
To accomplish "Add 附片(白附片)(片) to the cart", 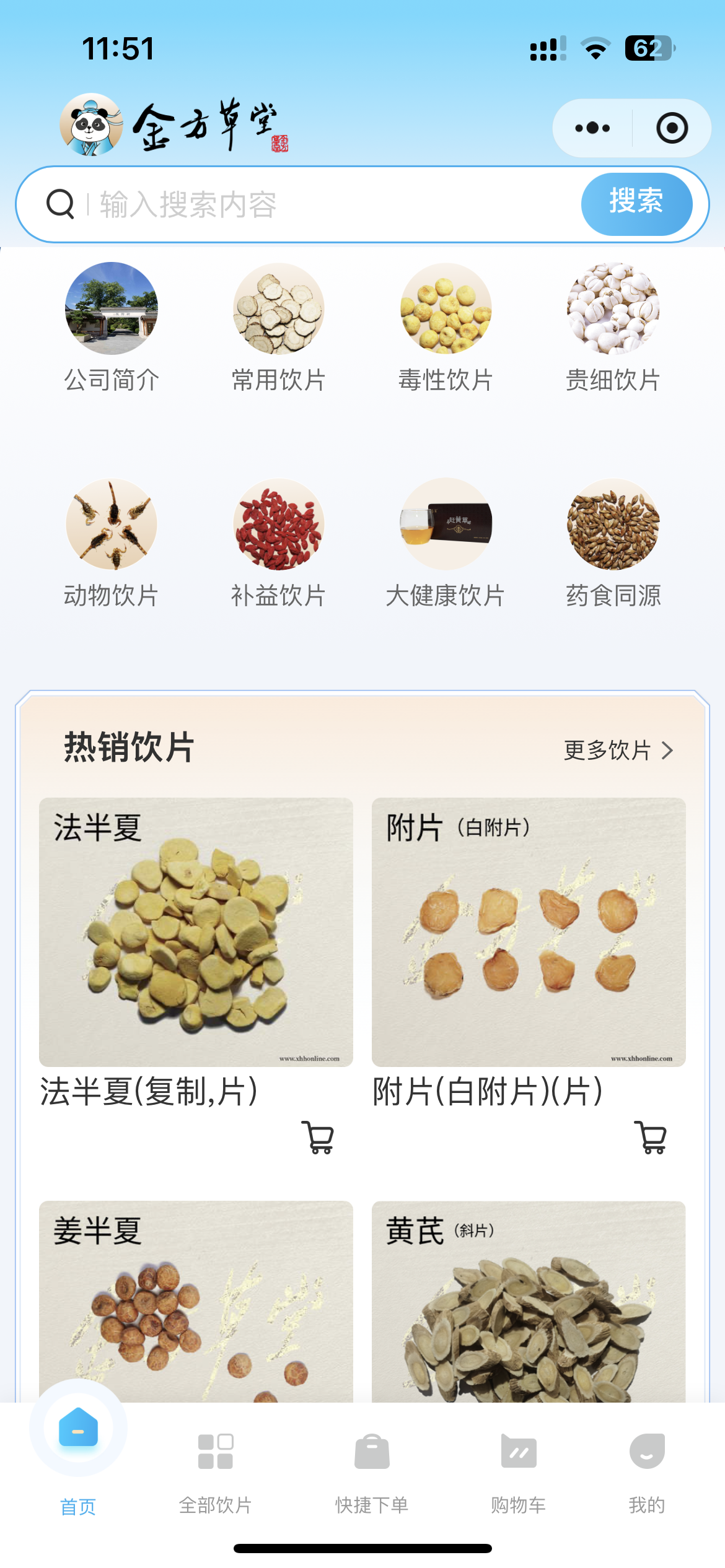I will click(x=652, y=1138).
